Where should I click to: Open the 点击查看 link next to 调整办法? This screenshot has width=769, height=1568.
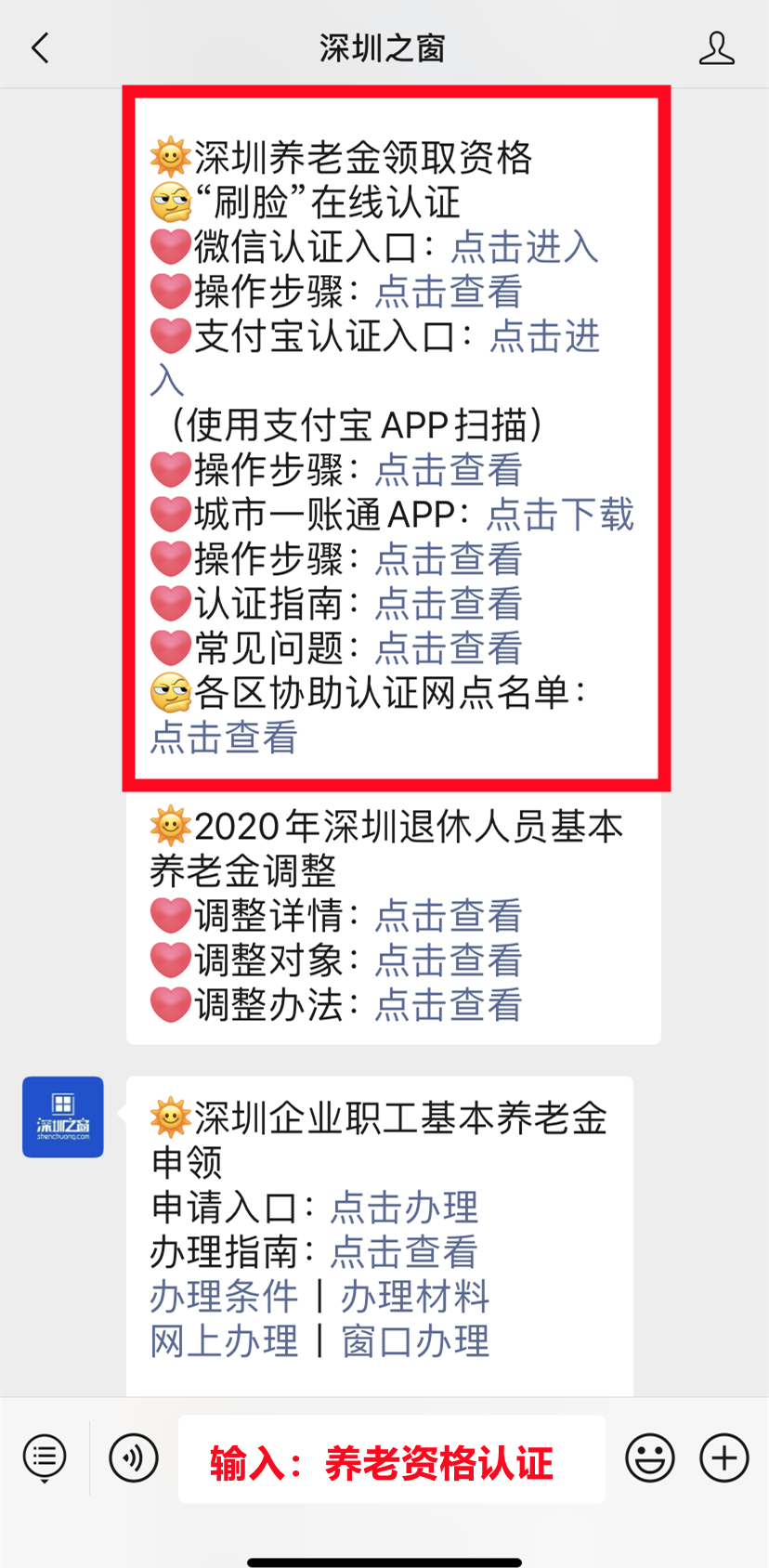pos(449,1005)
